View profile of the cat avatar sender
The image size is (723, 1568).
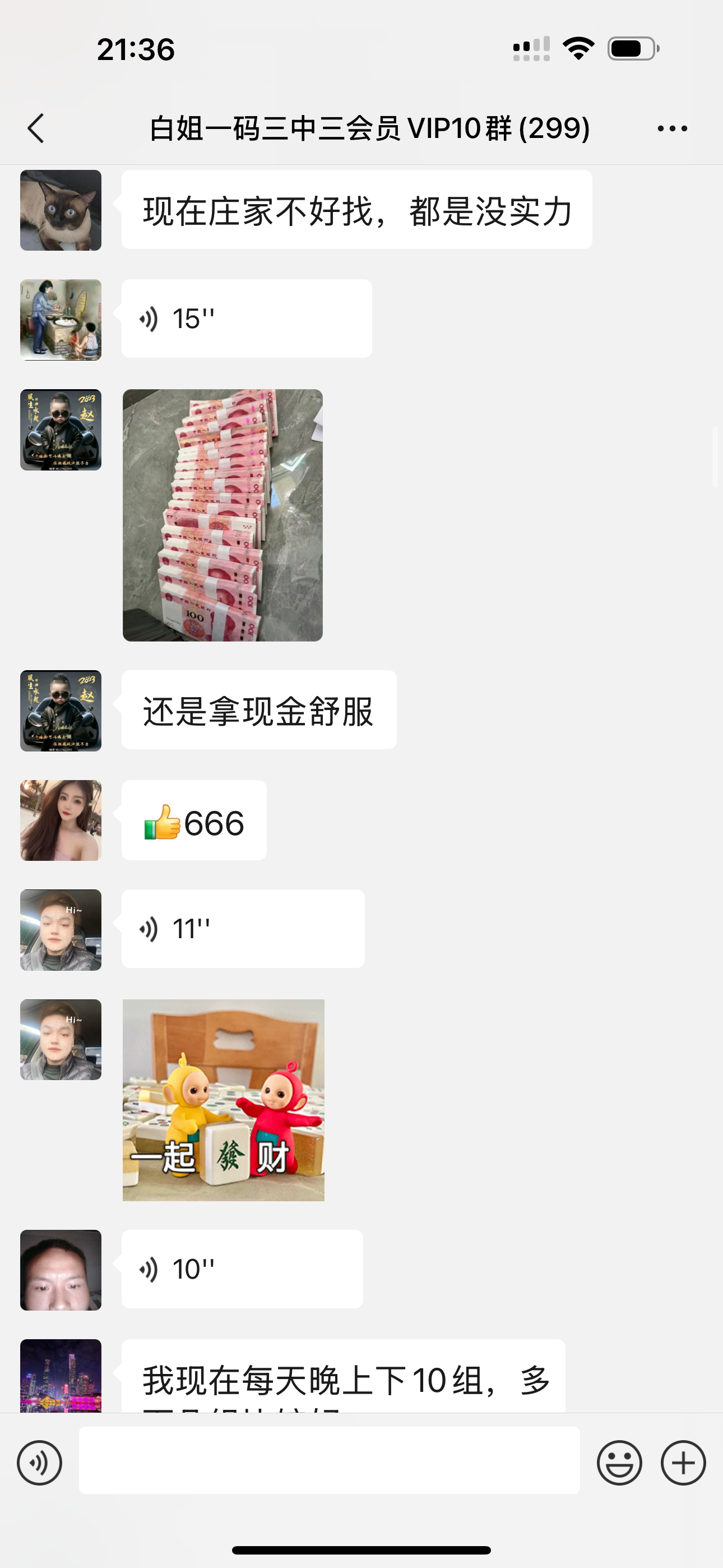click(61, 210)
